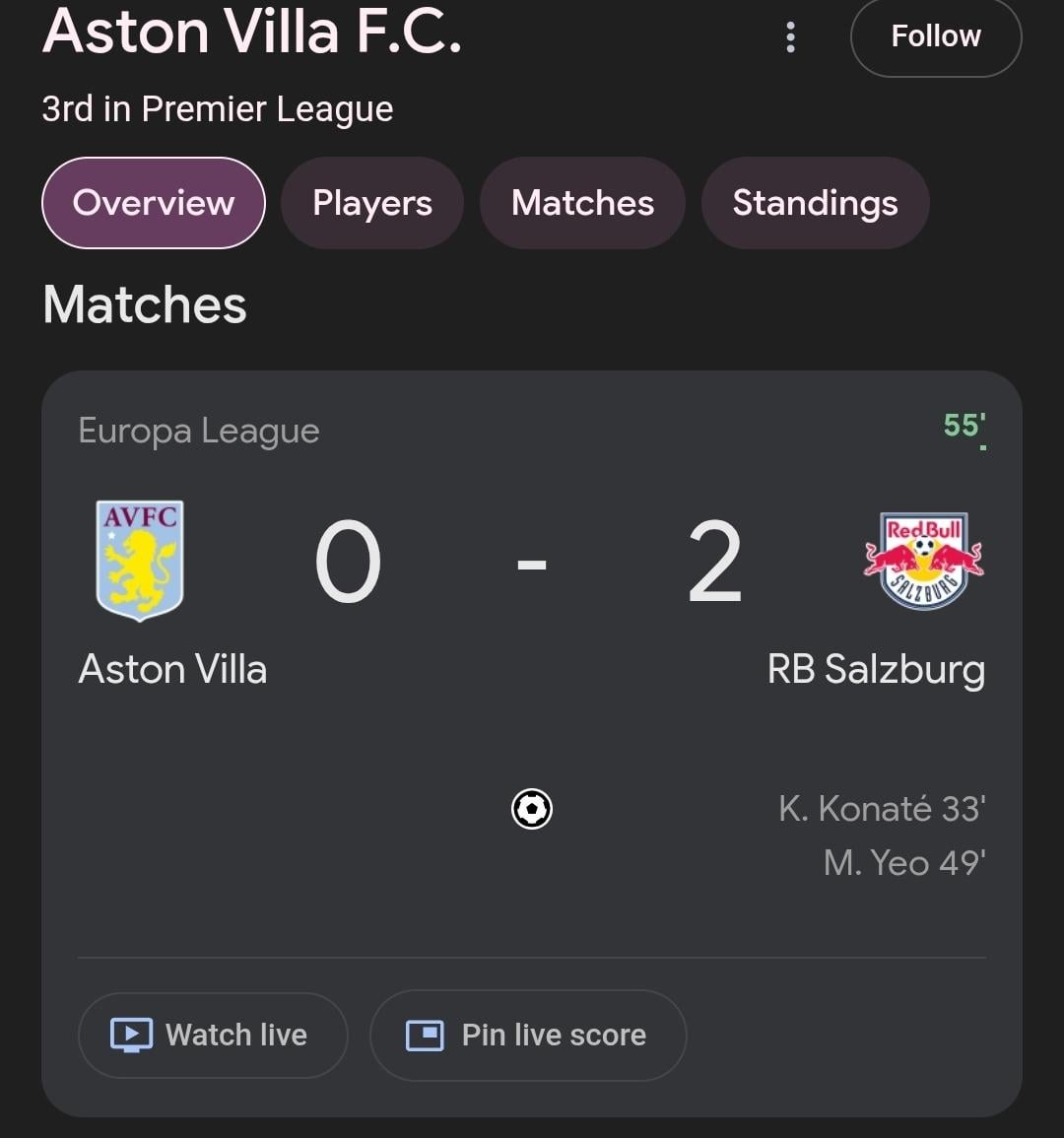
Task: Follow Aston Villa F.C.
Action: pyautogui.click(x=935, y=37)
